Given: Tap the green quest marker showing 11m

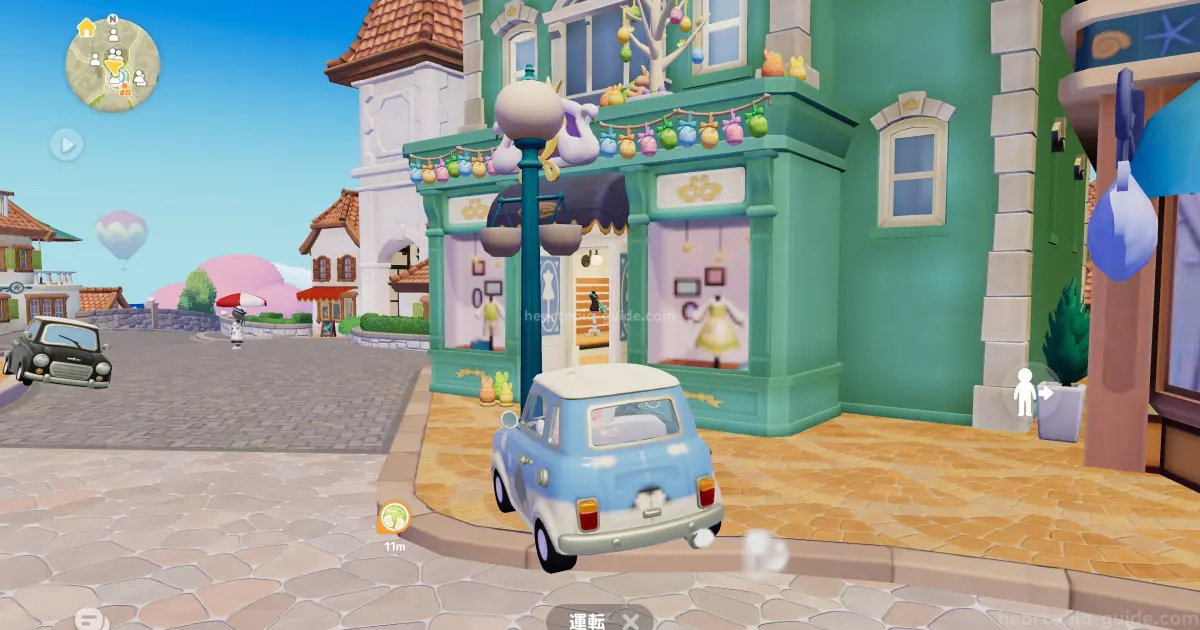Looking at the screenshot, I should pos(394,519).
